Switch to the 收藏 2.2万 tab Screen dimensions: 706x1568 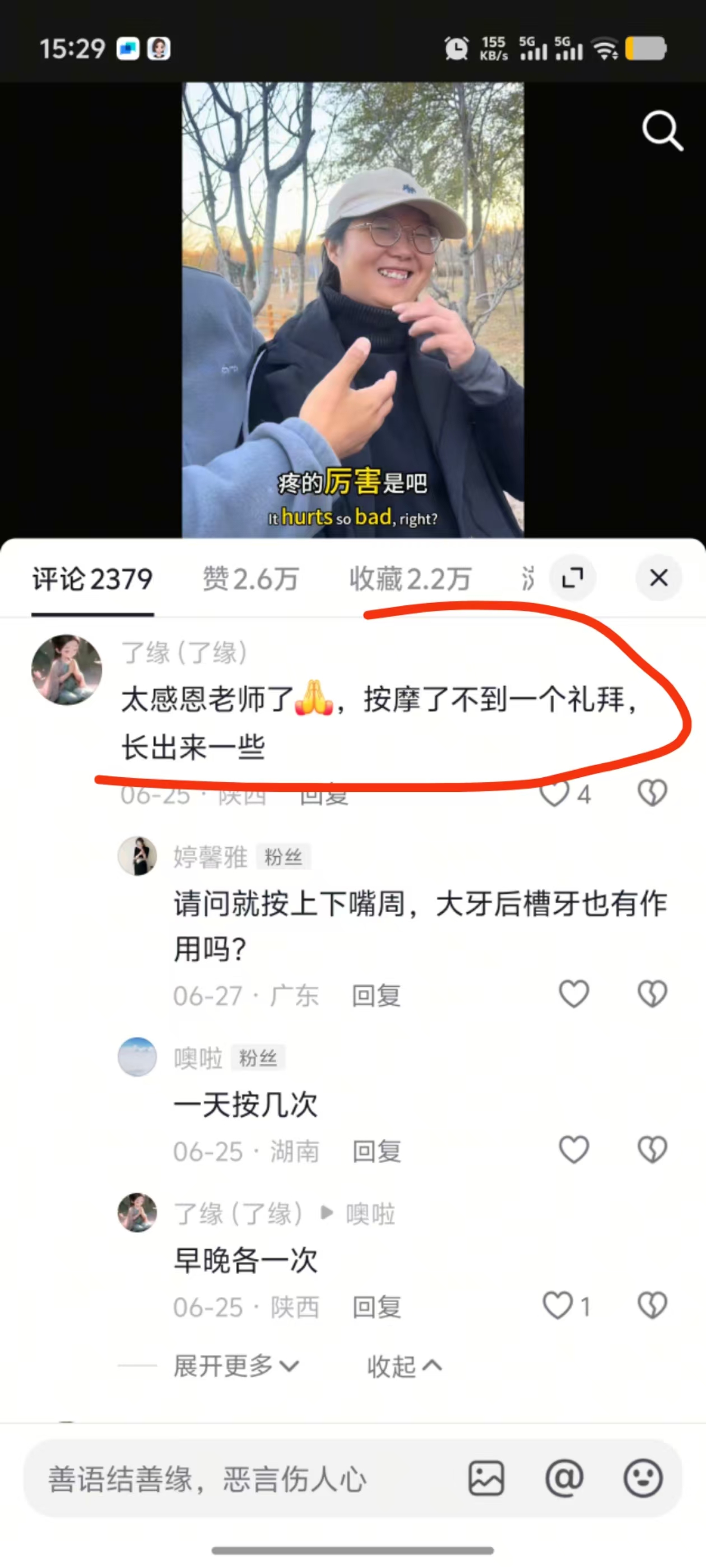point(410,579)
